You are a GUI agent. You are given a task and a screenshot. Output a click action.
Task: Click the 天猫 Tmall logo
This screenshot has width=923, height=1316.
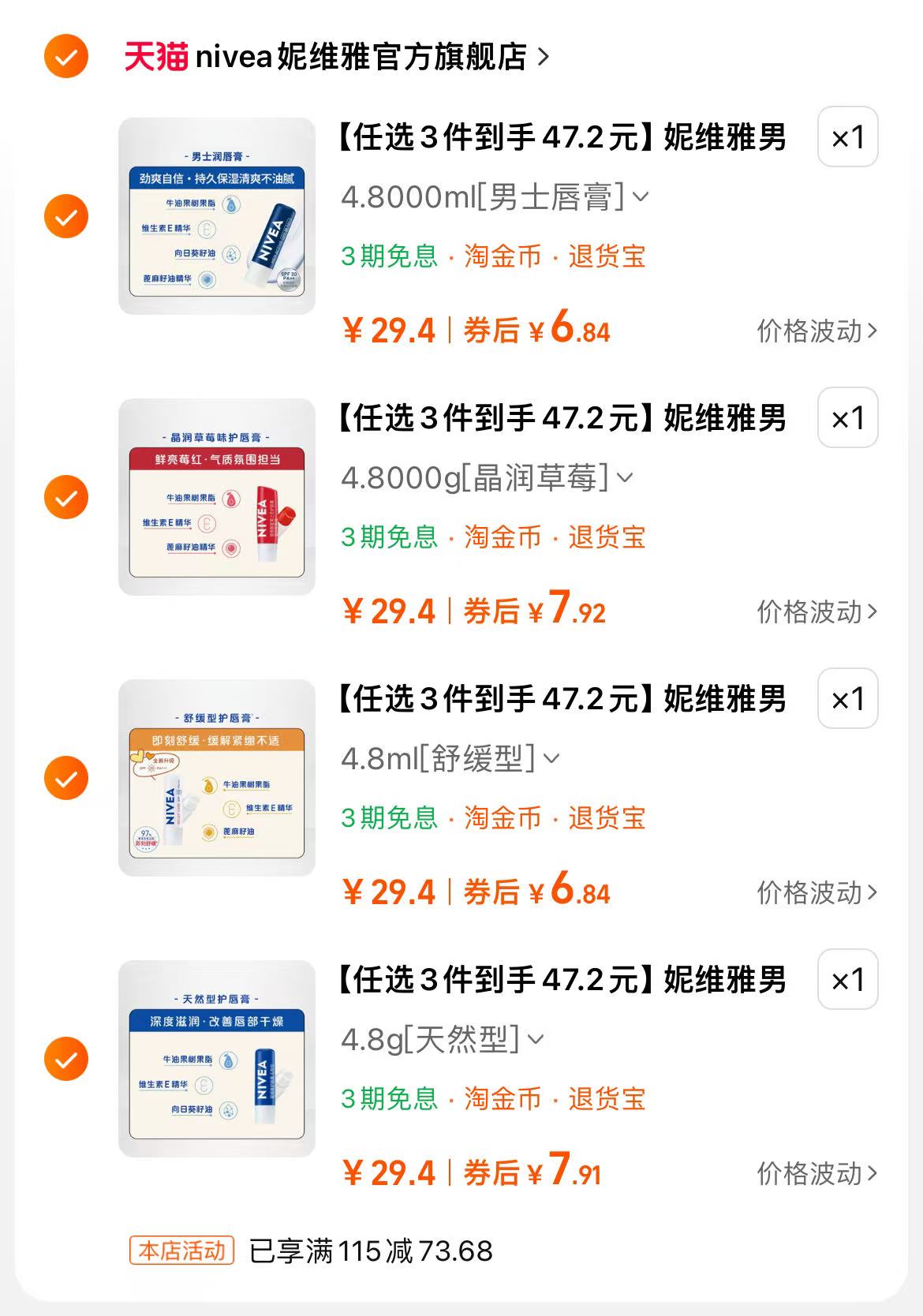point(152,55)
